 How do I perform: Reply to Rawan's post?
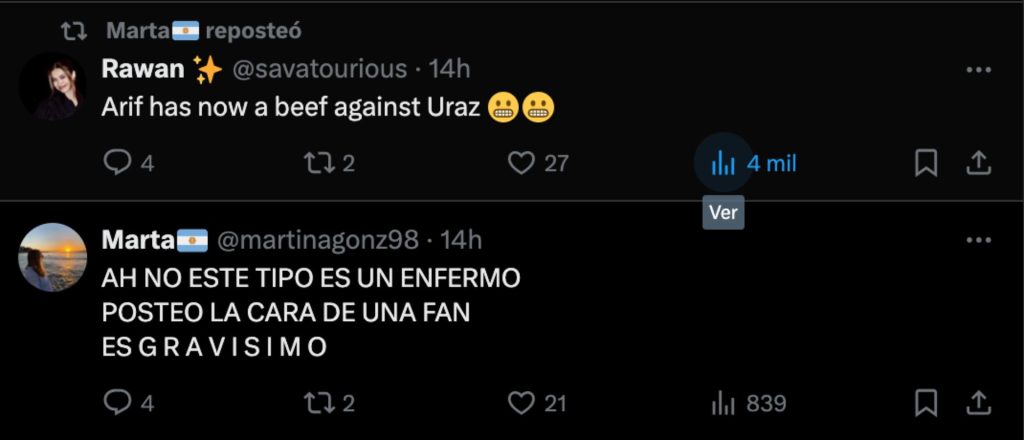pos(118,163)
